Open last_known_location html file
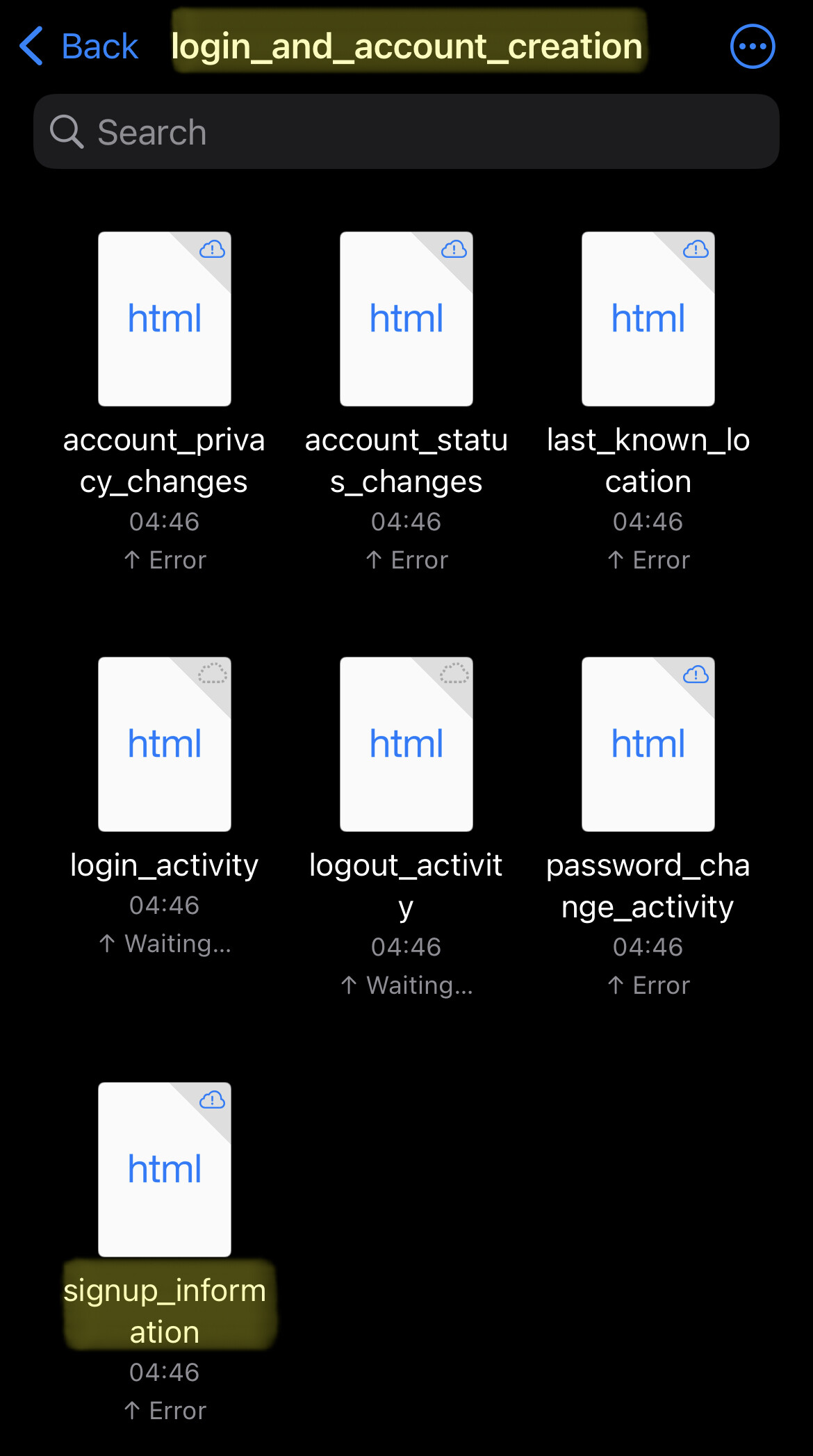 648,319
